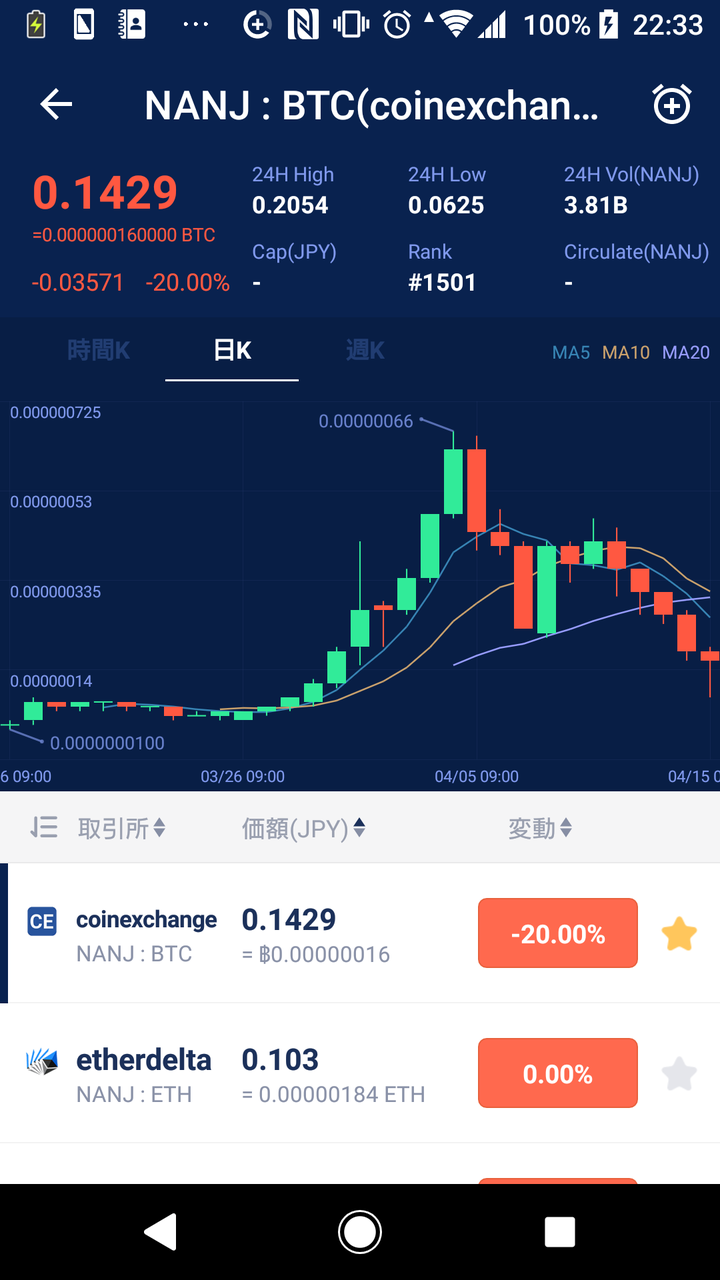This screenshot has width=720, height=1280.
Task: Switch to the 週K chart tab
Action: pyautogui.click(x=365, y=350)
